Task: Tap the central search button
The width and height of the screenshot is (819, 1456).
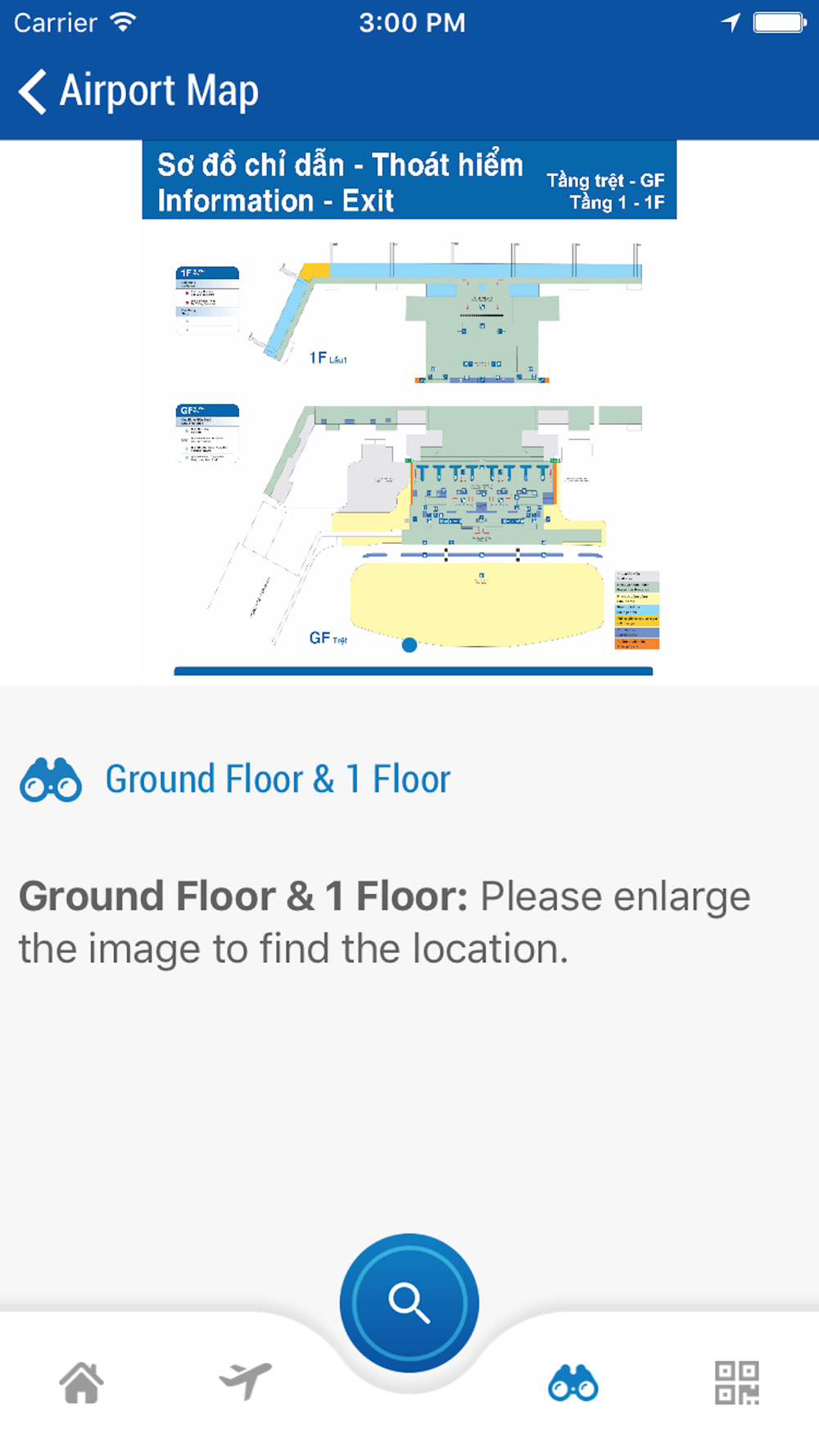Action: pyautogui.click(x=409, y=1302)
